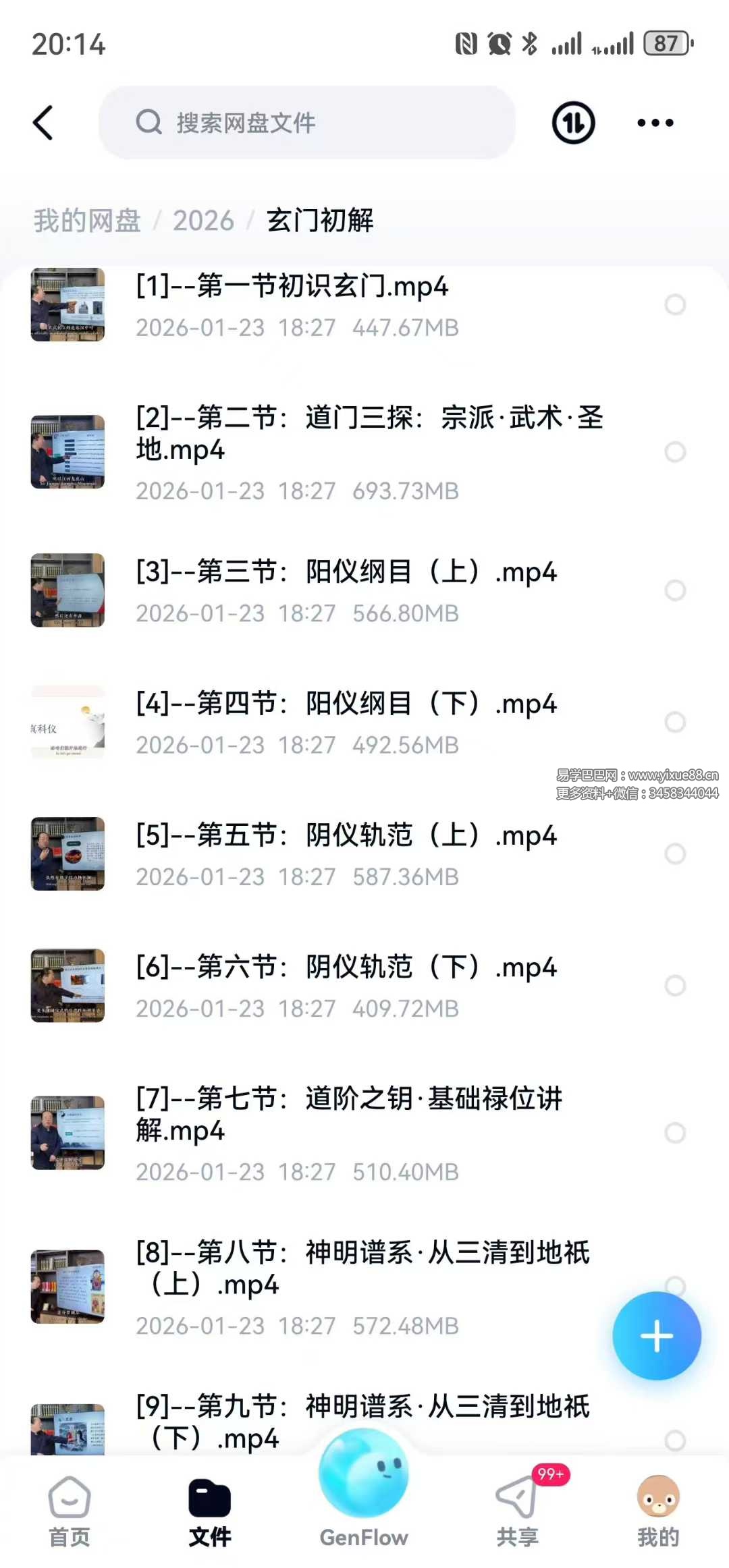Open [3]--第三节：阳仪纲目（上）.mp4
Viewport: 729px width, 1568px height.
346,572
